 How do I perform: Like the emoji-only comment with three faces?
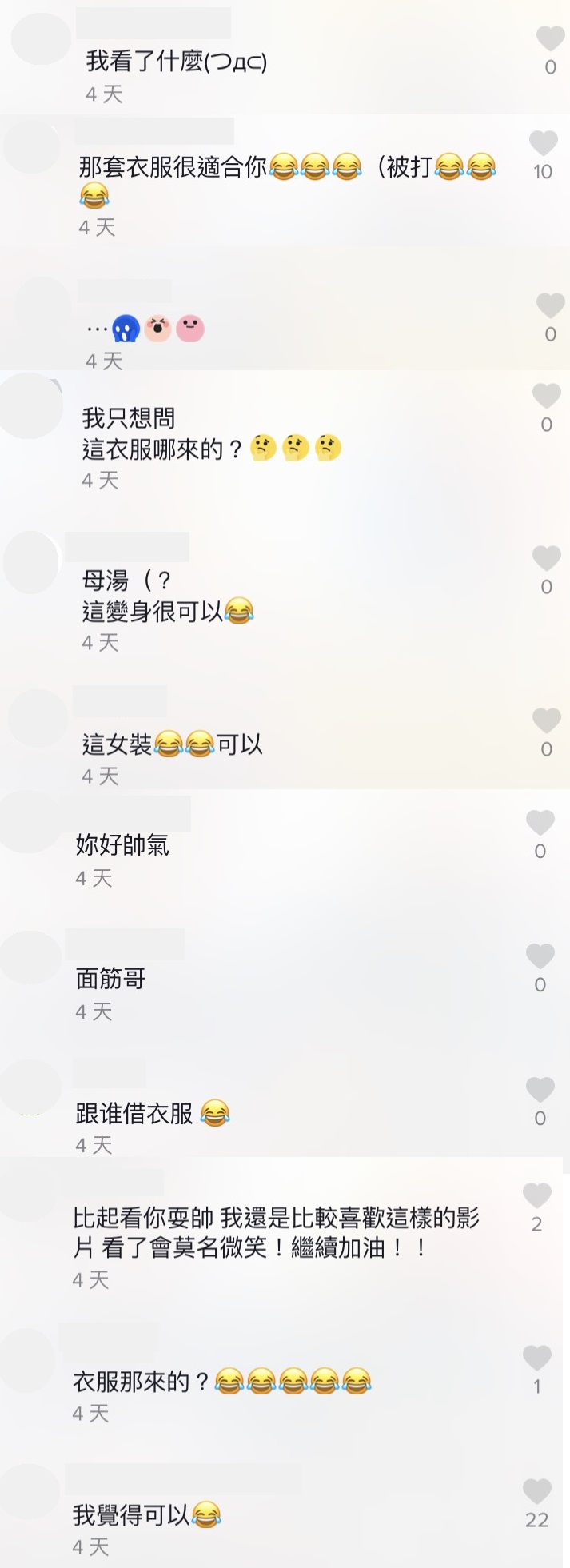click(x=550, y=305)
